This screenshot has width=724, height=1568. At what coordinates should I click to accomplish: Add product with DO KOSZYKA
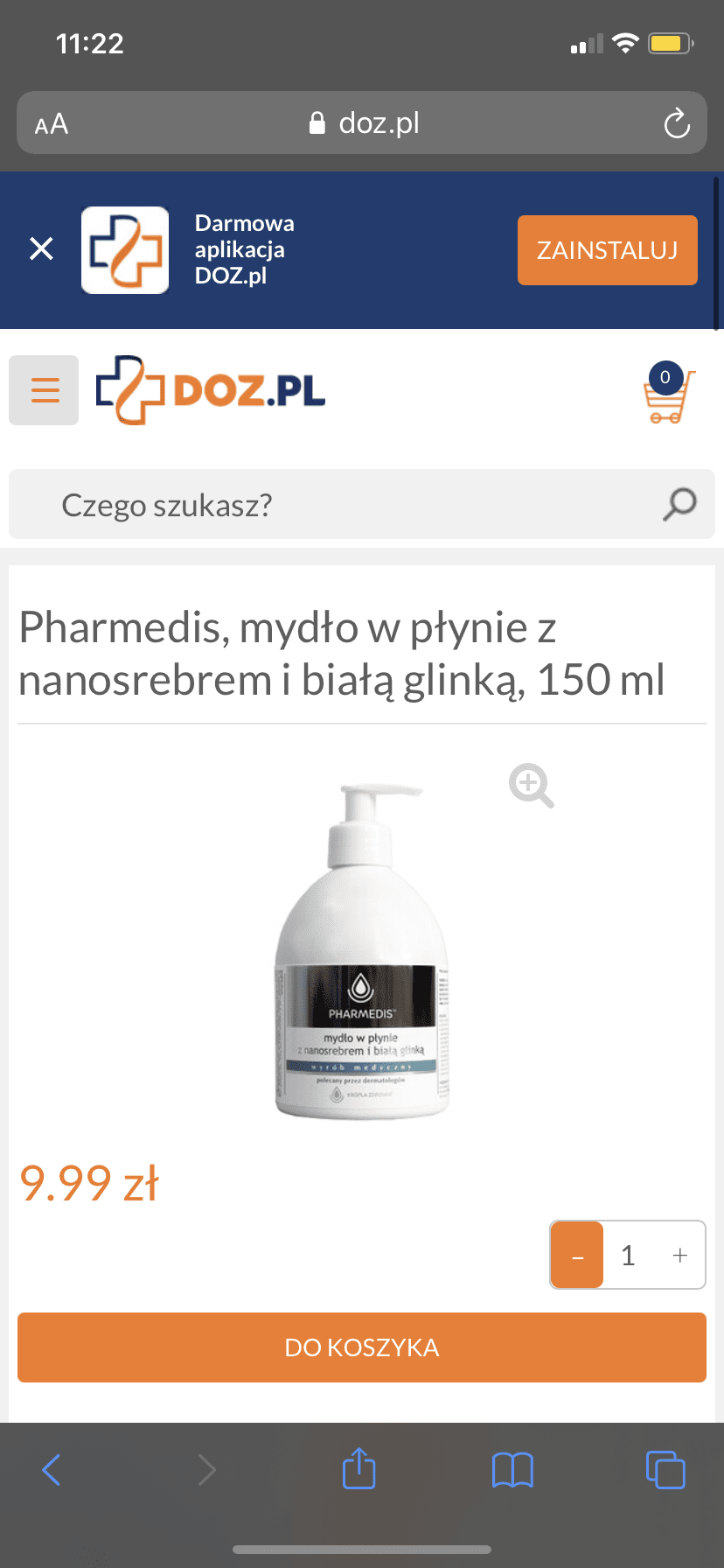[362, 1347]
